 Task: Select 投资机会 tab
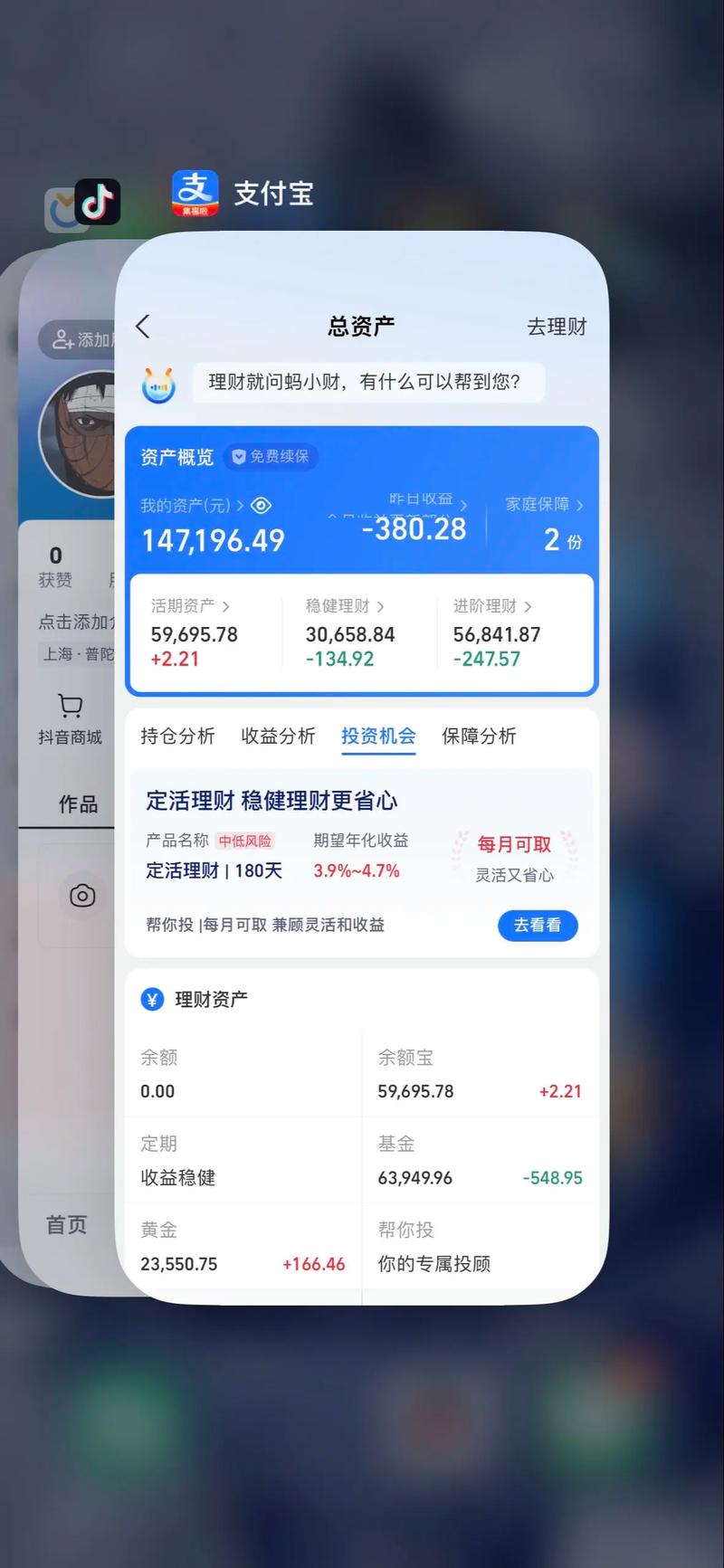click(x=378, y=736)
